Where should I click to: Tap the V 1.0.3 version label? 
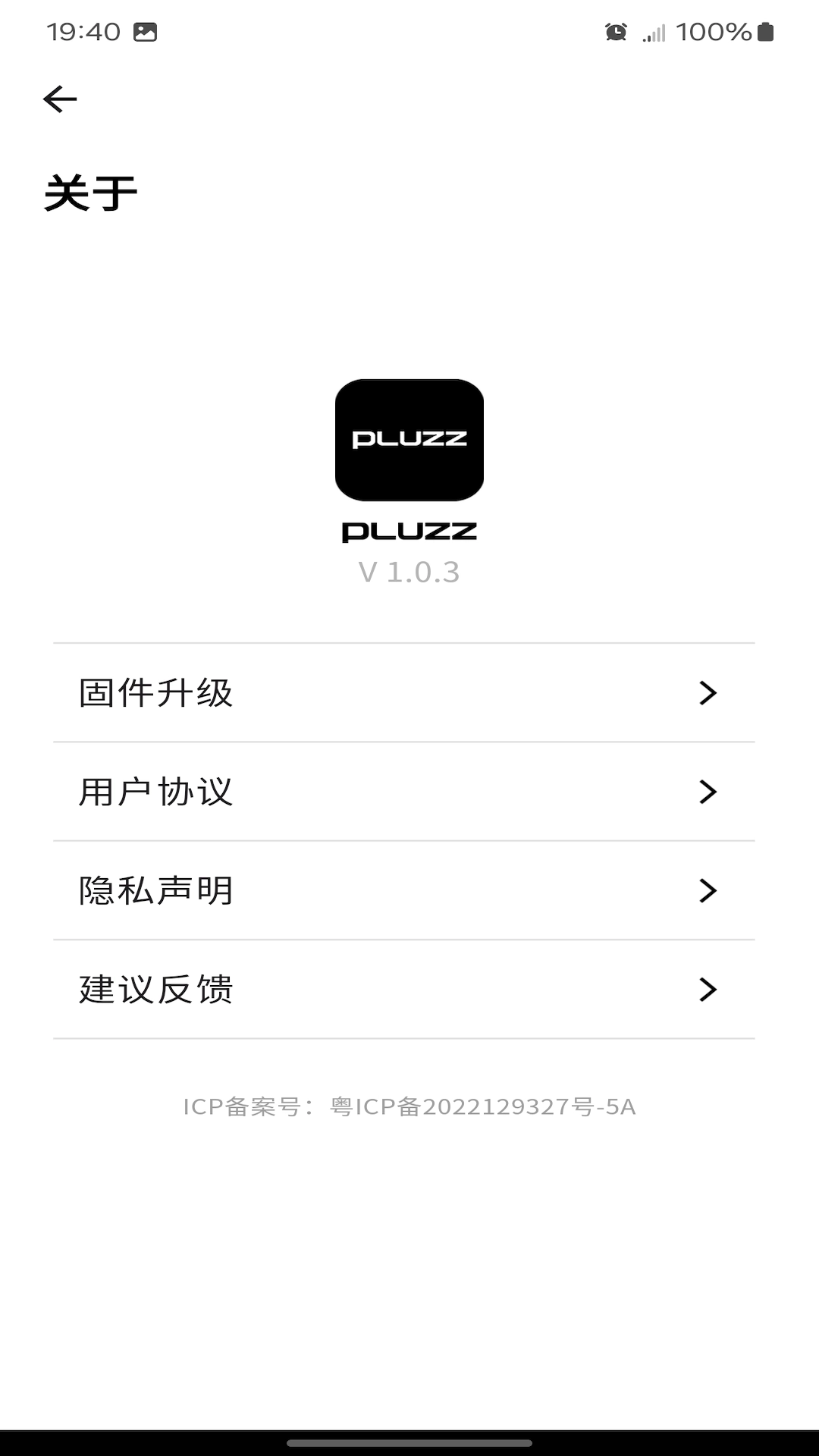point(409,573)
